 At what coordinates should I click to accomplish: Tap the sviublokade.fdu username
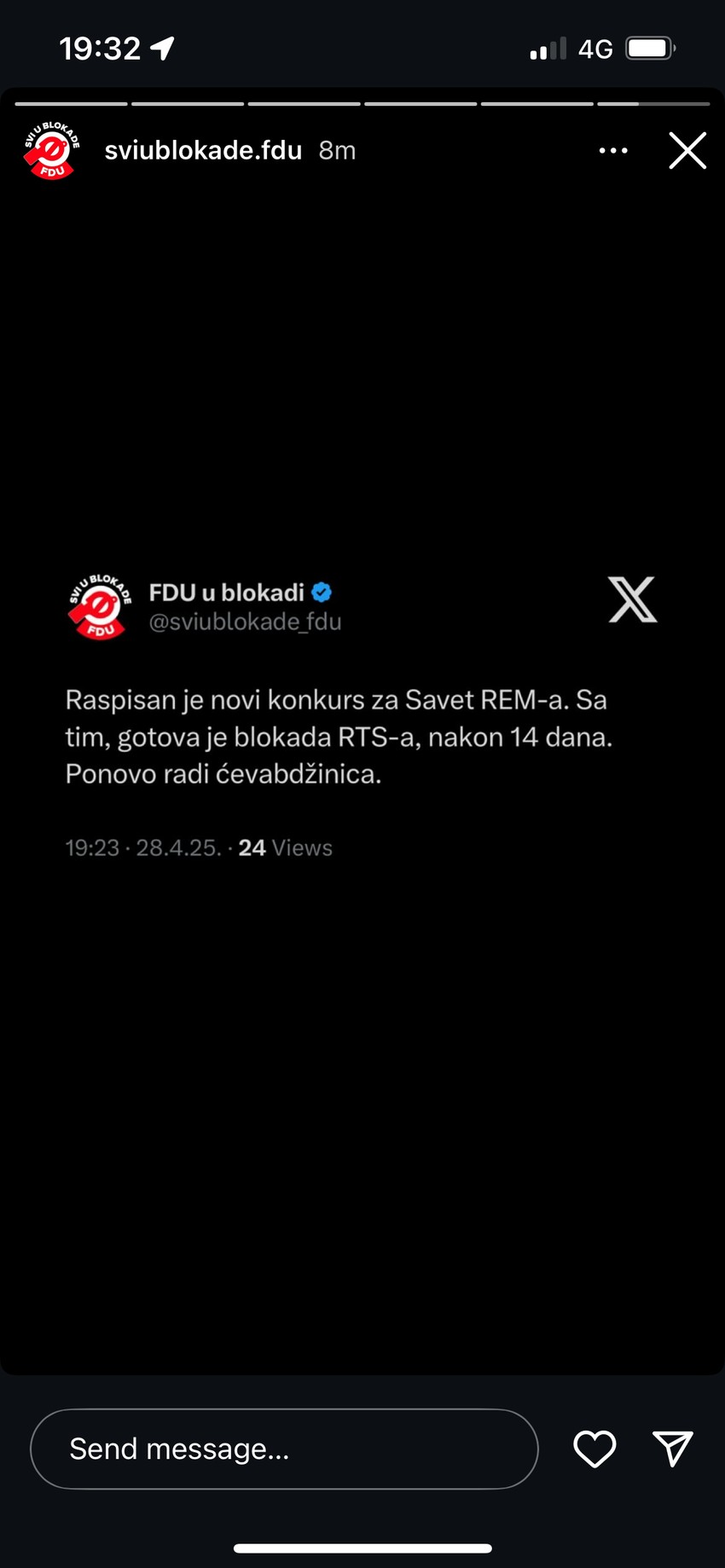tap(203, 151)
